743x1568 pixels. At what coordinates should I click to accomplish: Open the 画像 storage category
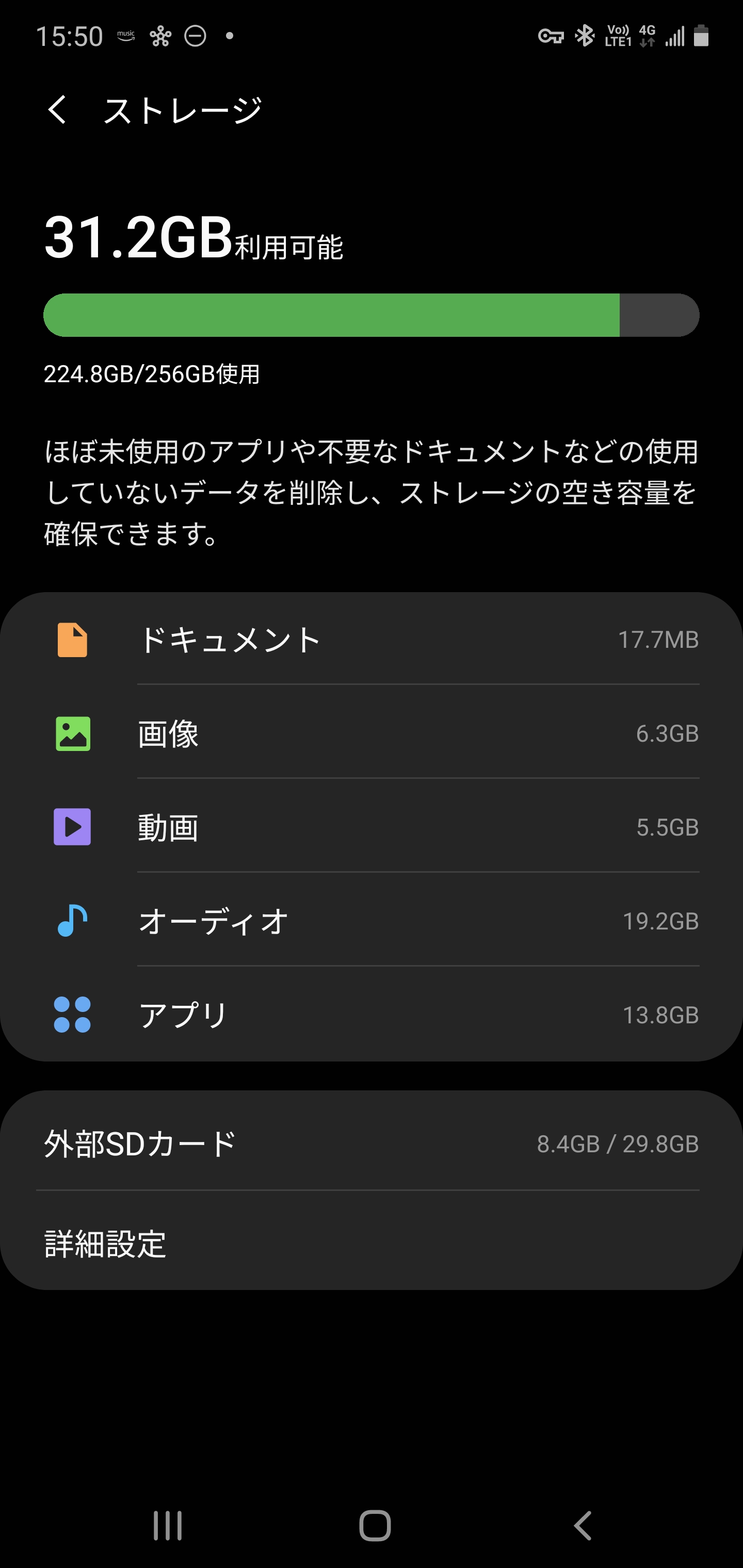click(x=372, y=733)
